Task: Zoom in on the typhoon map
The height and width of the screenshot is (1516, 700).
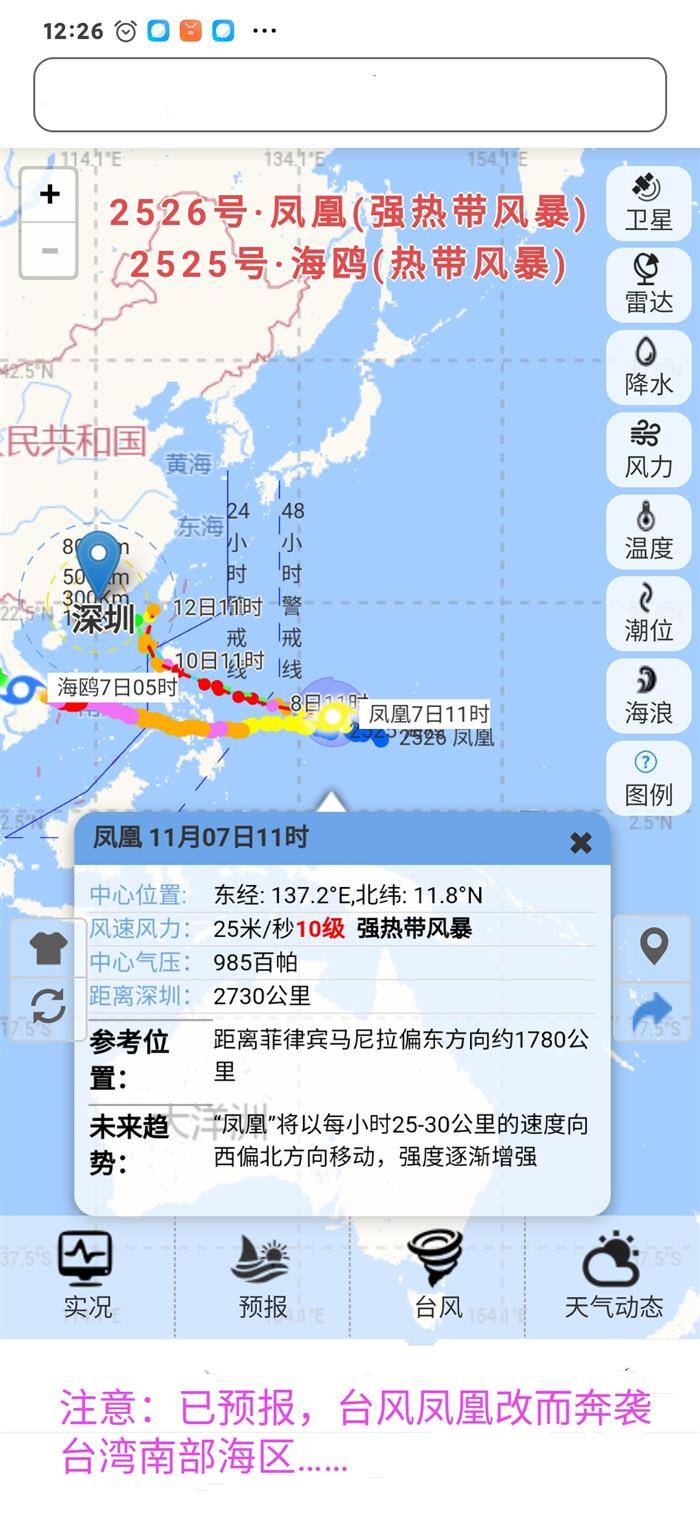Action: coord(49,194)
